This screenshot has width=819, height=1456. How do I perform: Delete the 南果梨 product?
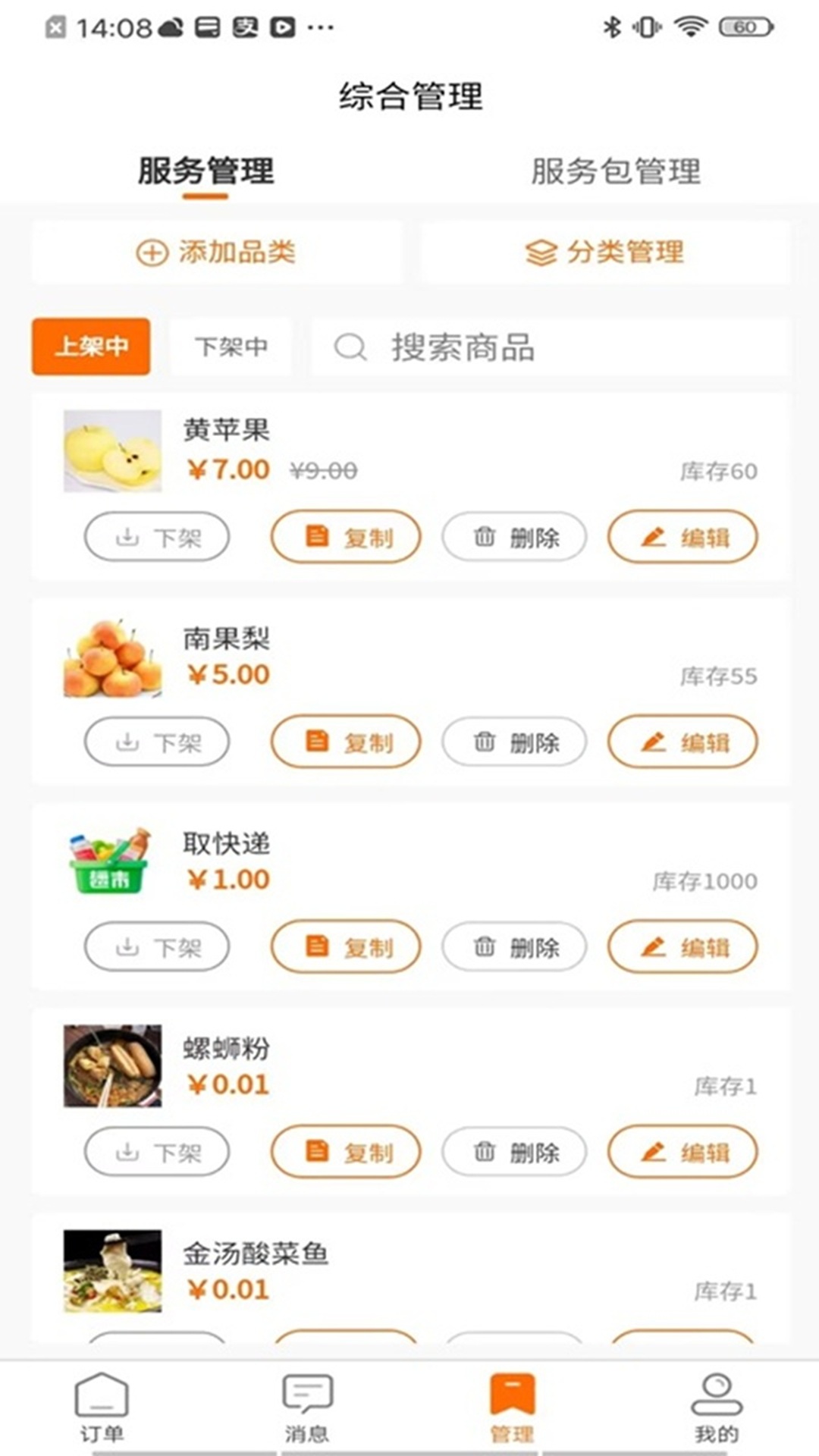point(515,742)
